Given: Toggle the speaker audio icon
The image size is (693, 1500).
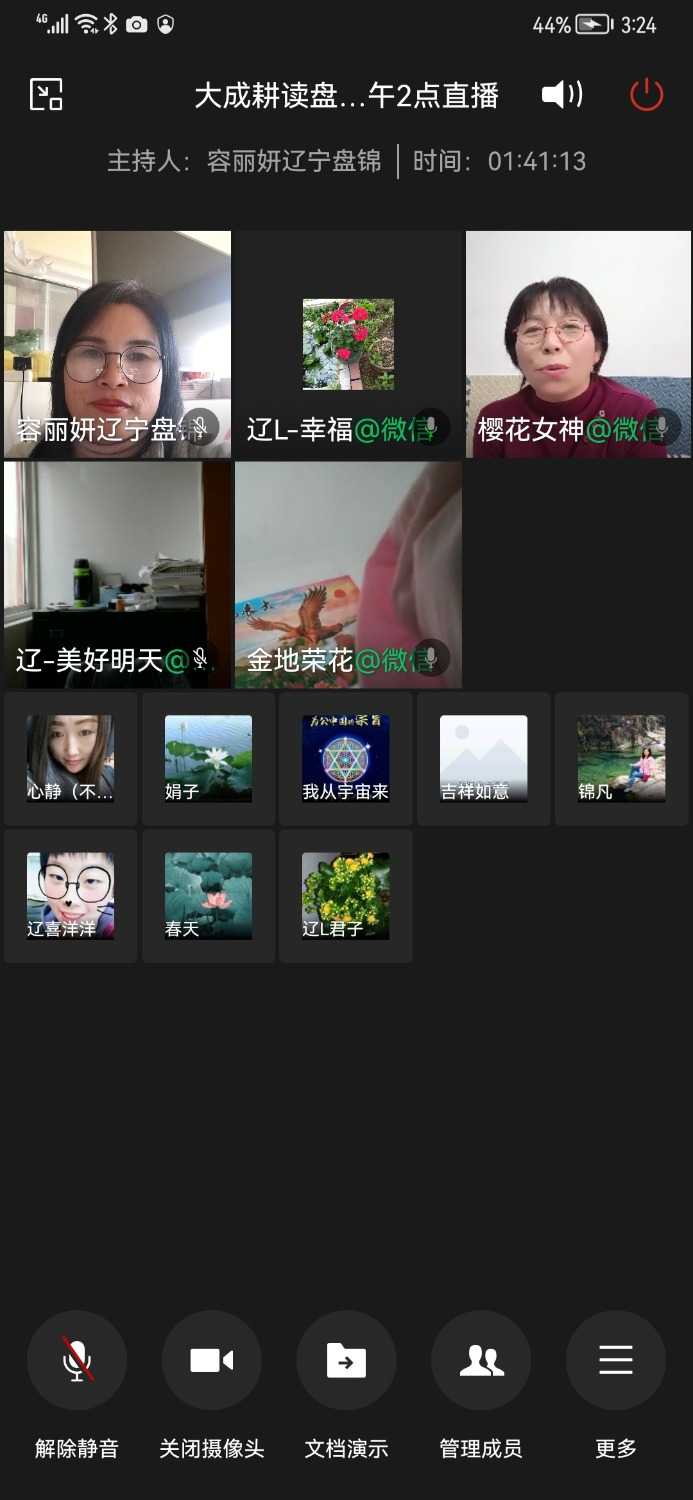Looking at the screenshot, I should pos(562,95).
